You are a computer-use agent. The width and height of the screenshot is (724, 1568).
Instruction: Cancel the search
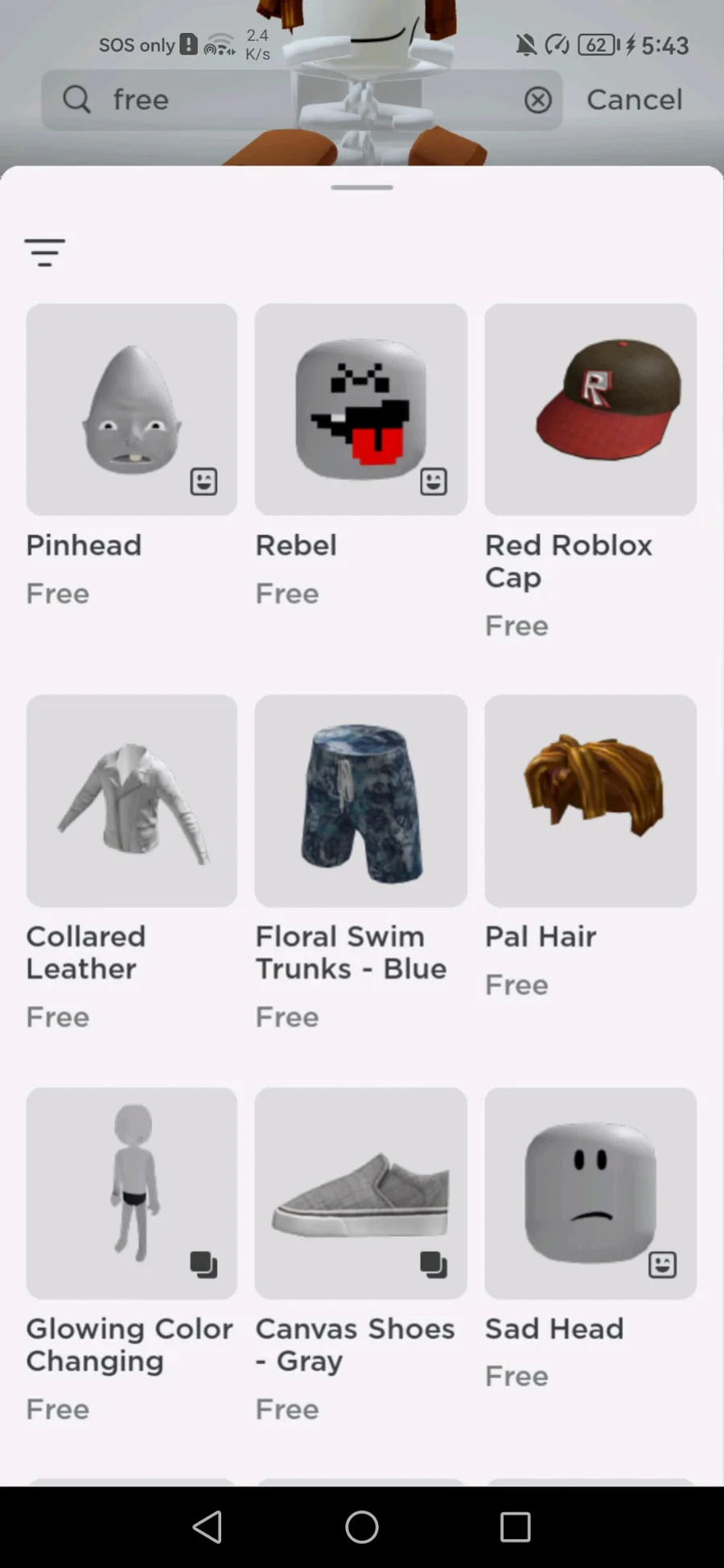pos(634,100)
